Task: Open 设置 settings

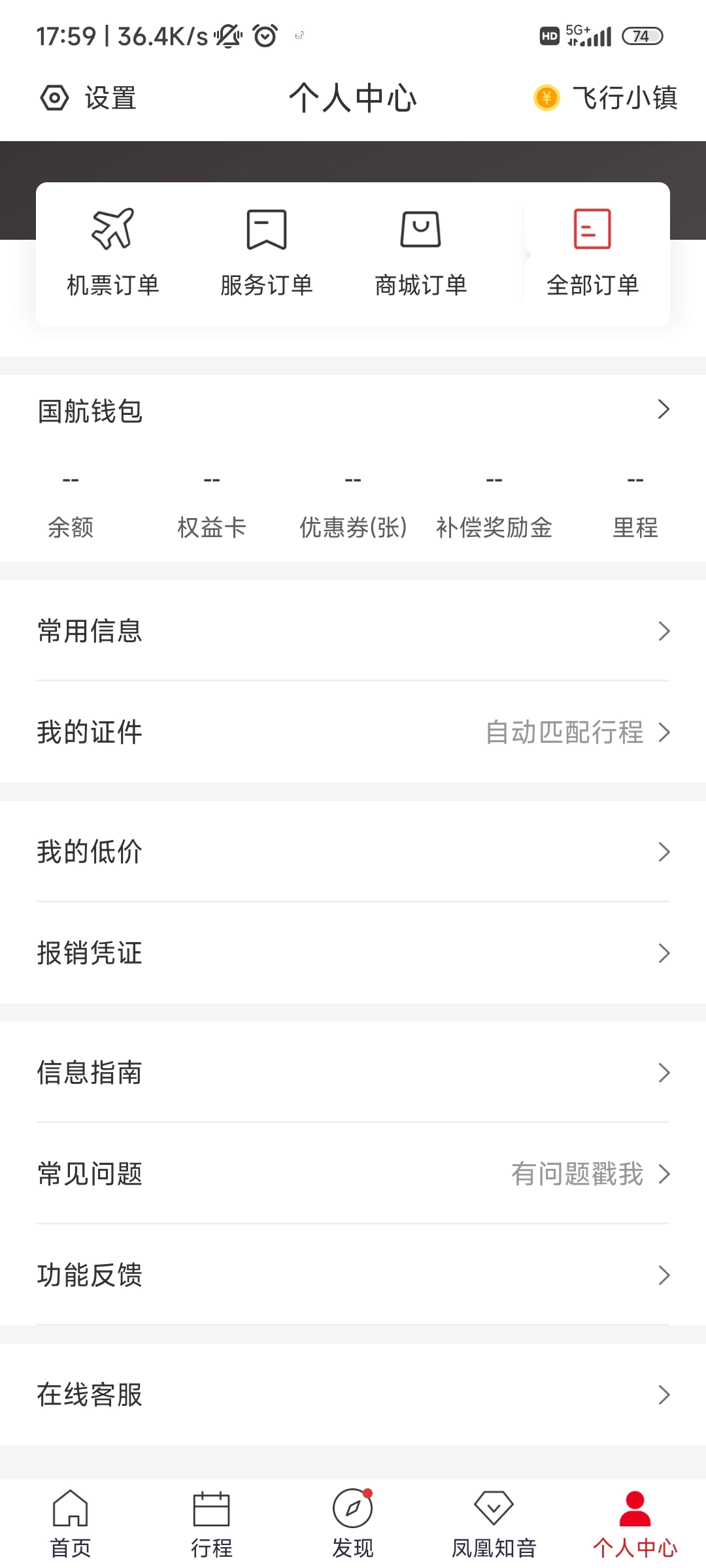Action: 89,99
